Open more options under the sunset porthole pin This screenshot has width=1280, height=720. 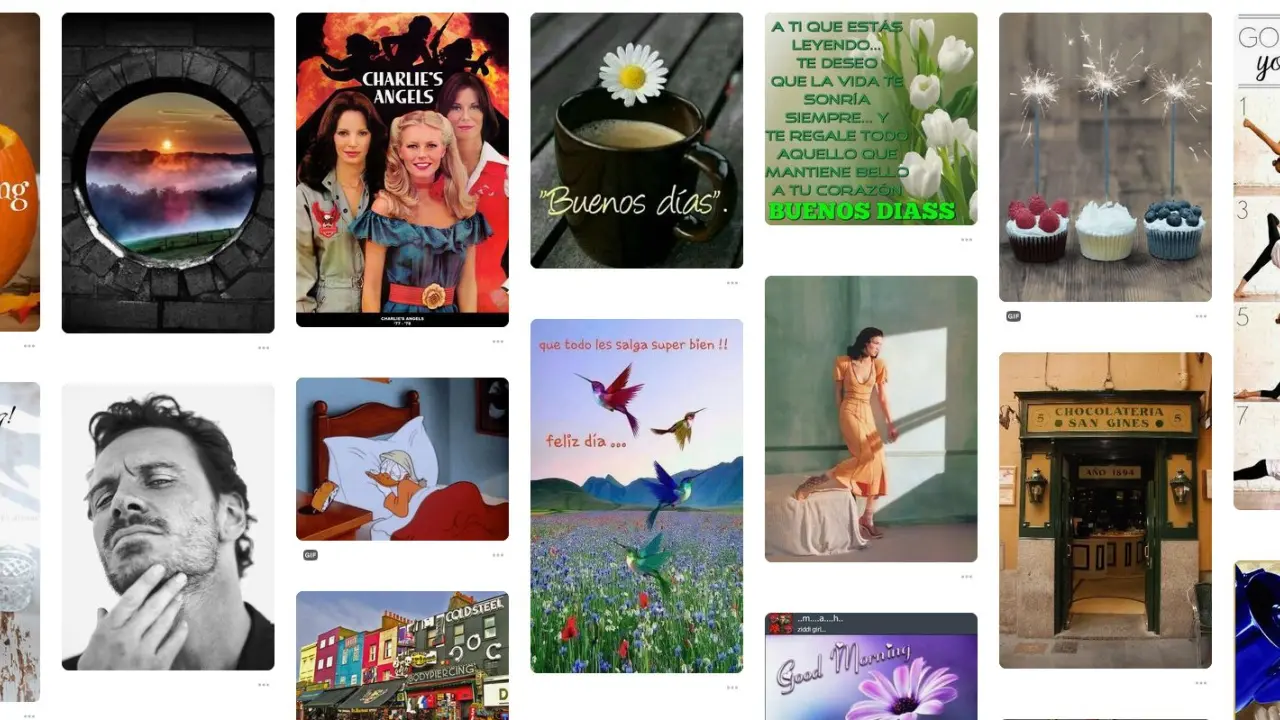(263, 348)
